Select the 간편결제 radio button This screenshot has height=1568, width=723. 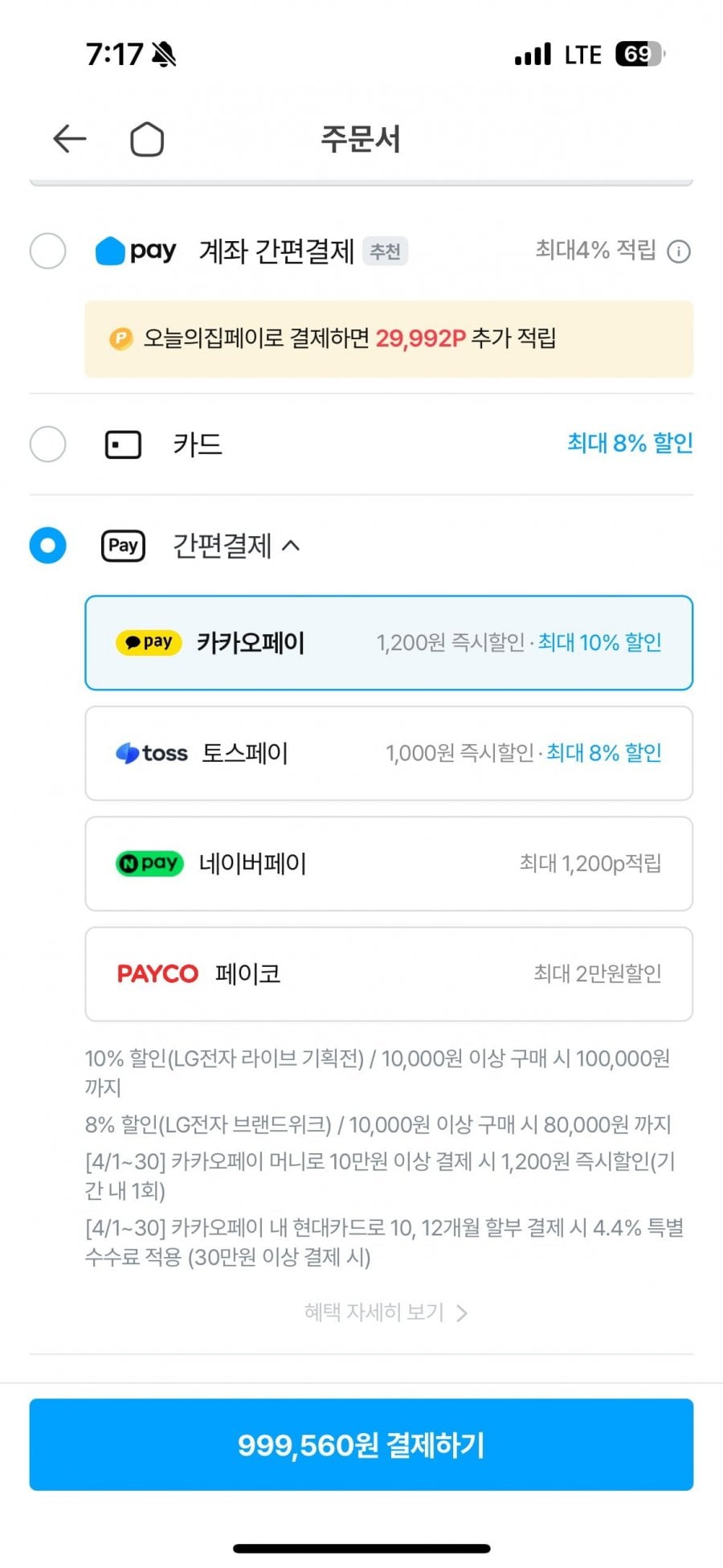coord(47,546)
